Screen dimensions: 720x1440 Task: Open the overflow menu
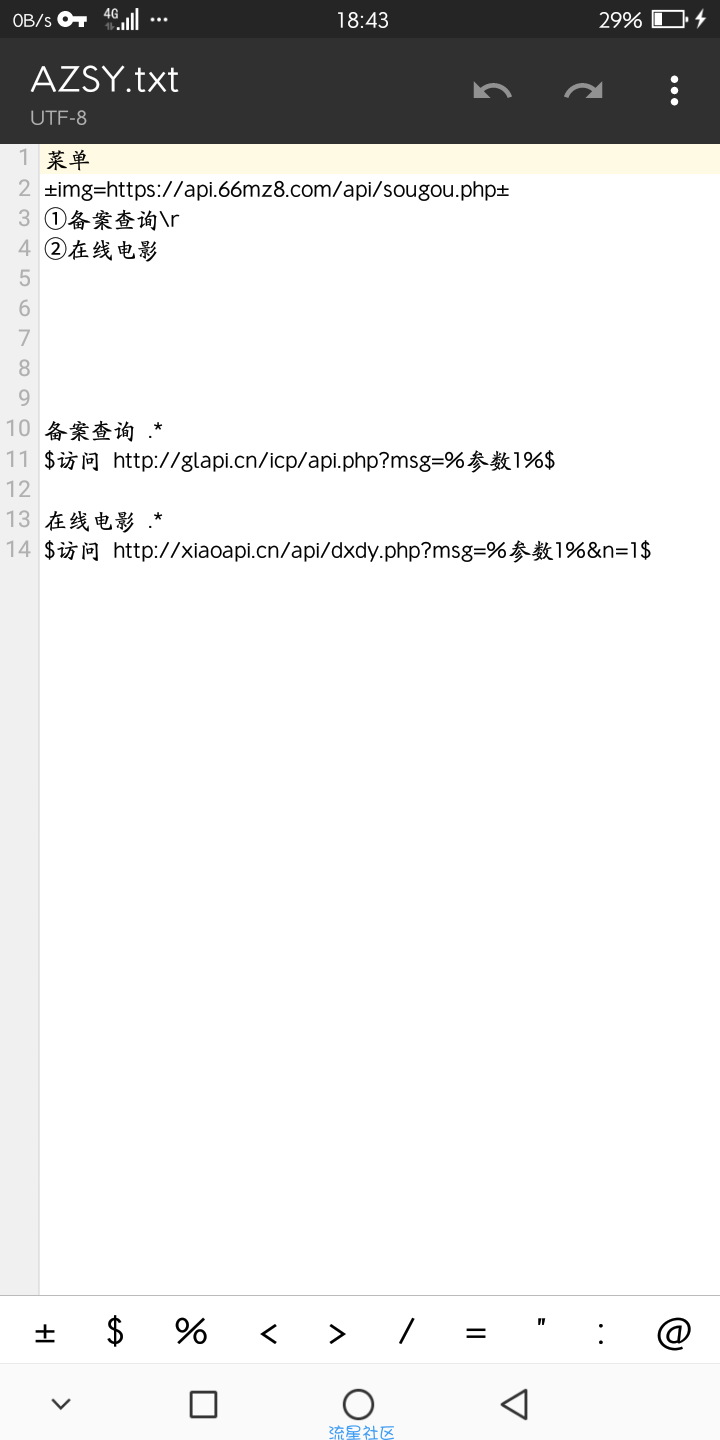click(x=674, y=91)
